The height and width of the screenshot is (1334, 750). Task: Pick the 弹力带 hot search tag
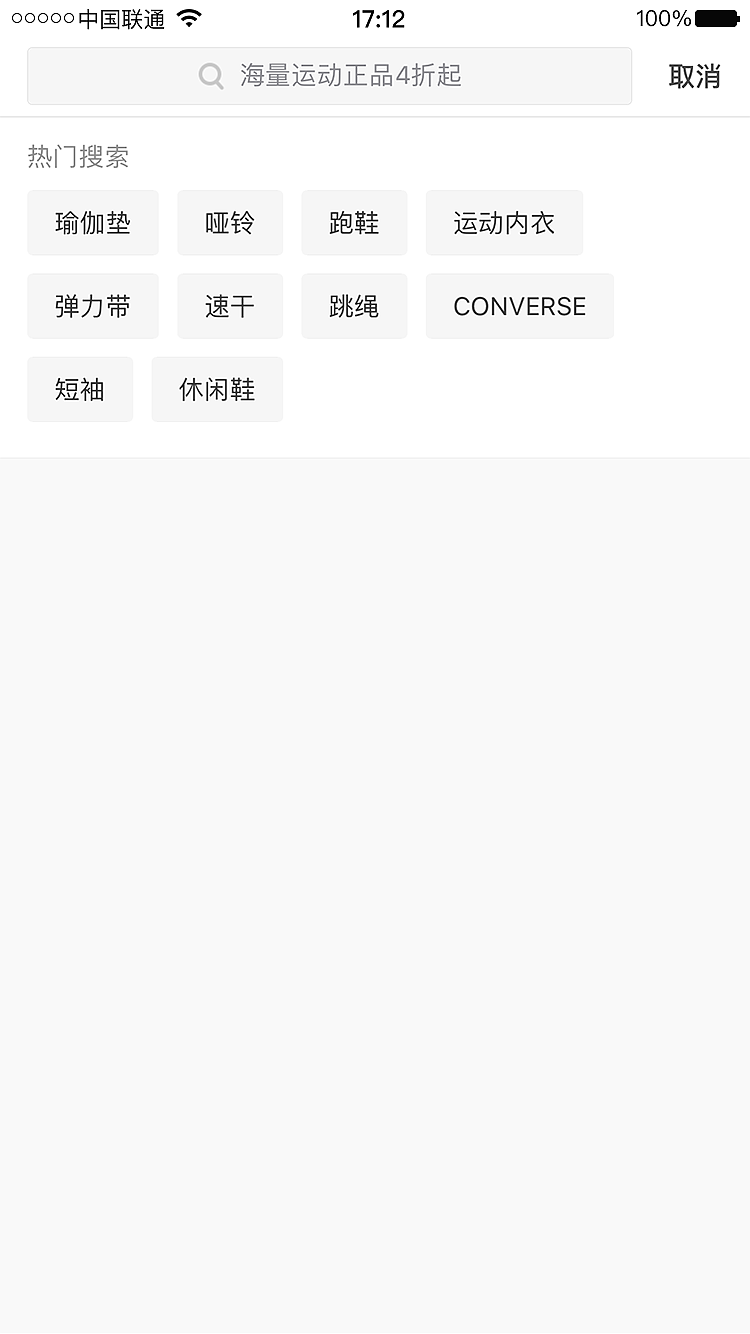pyautogui.click(x=93, y=306)
